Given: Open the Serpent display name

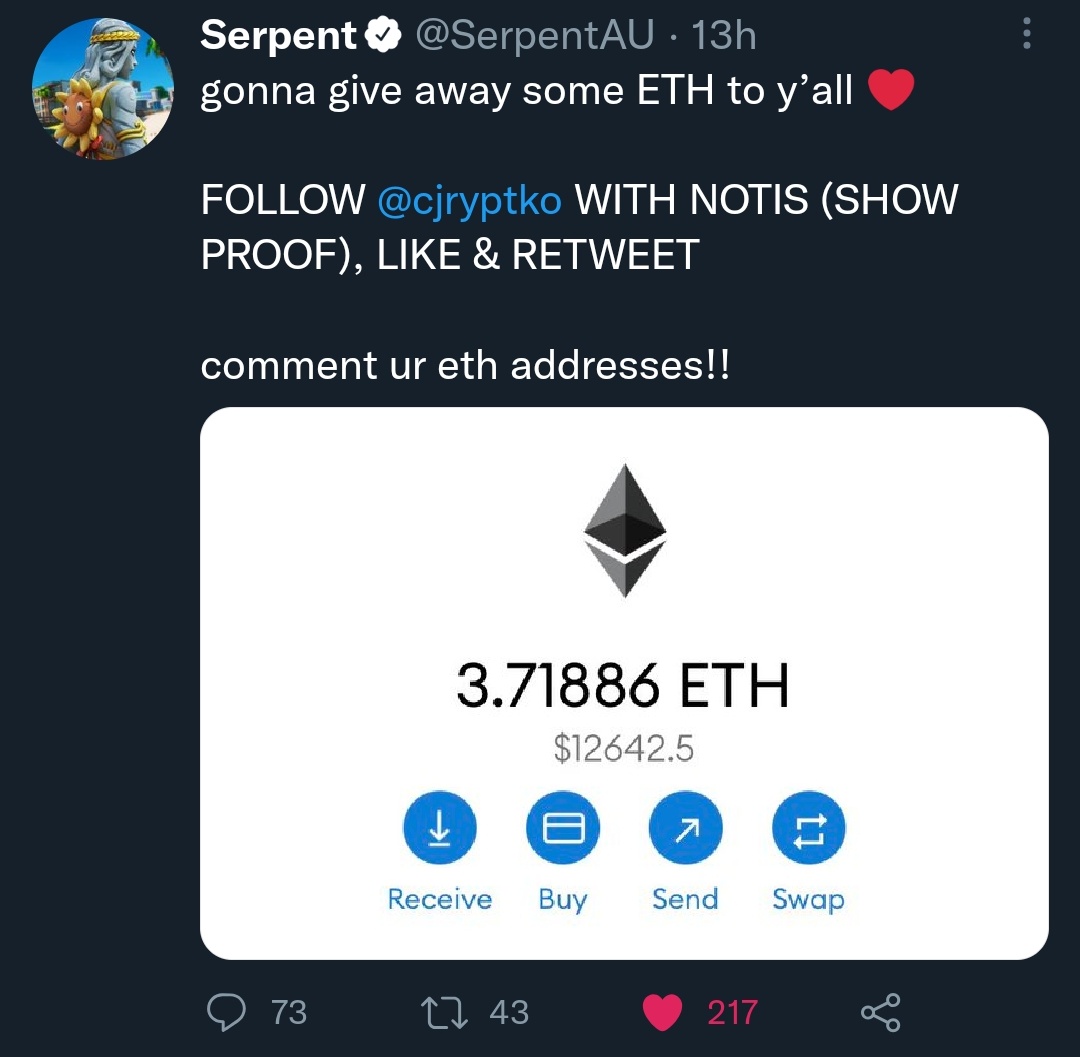Looking at the screenshot, I should point(278,37).
